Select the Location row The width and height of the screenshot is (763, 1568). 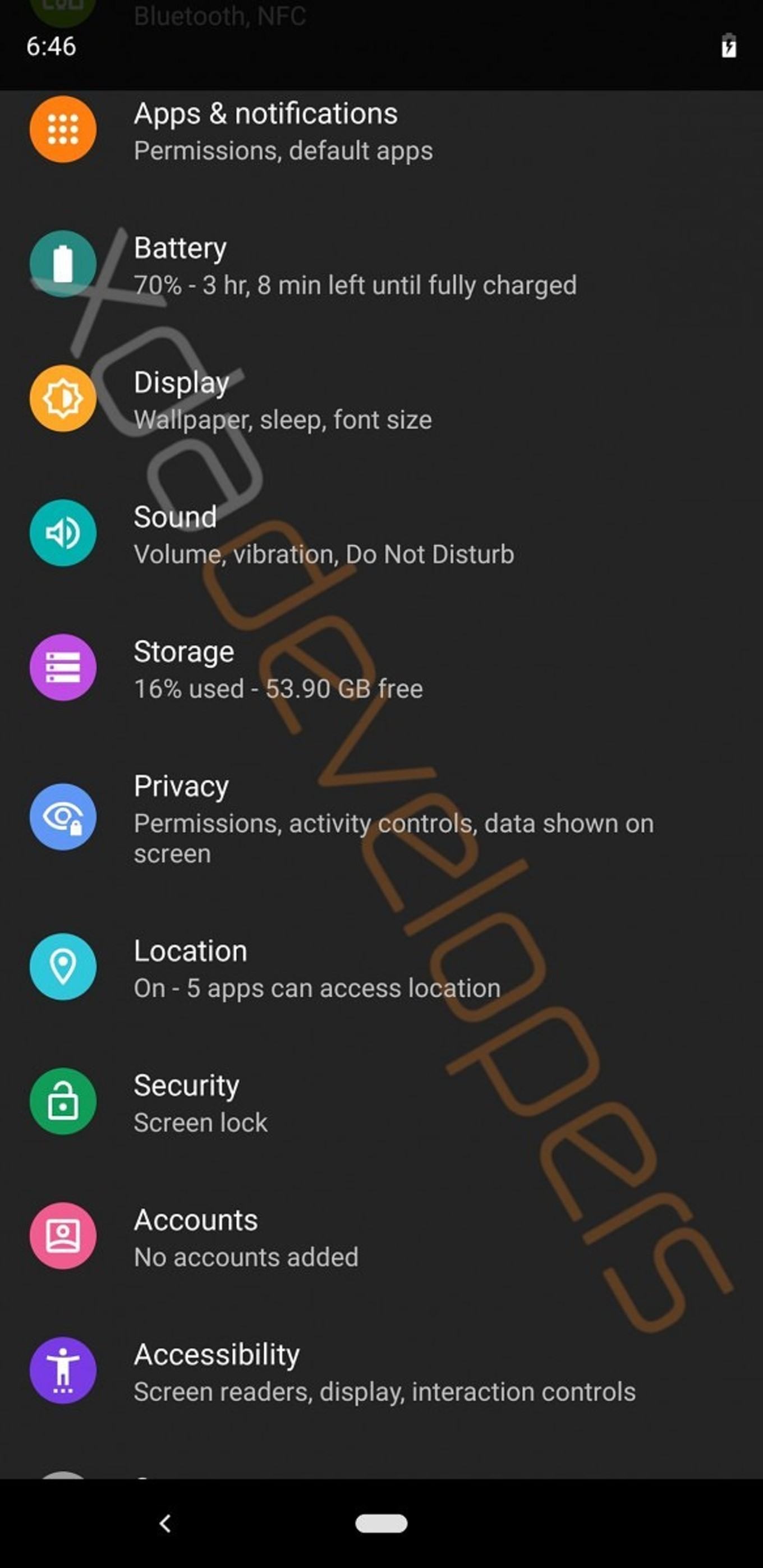pyautogui.click(x=381, y=968)
